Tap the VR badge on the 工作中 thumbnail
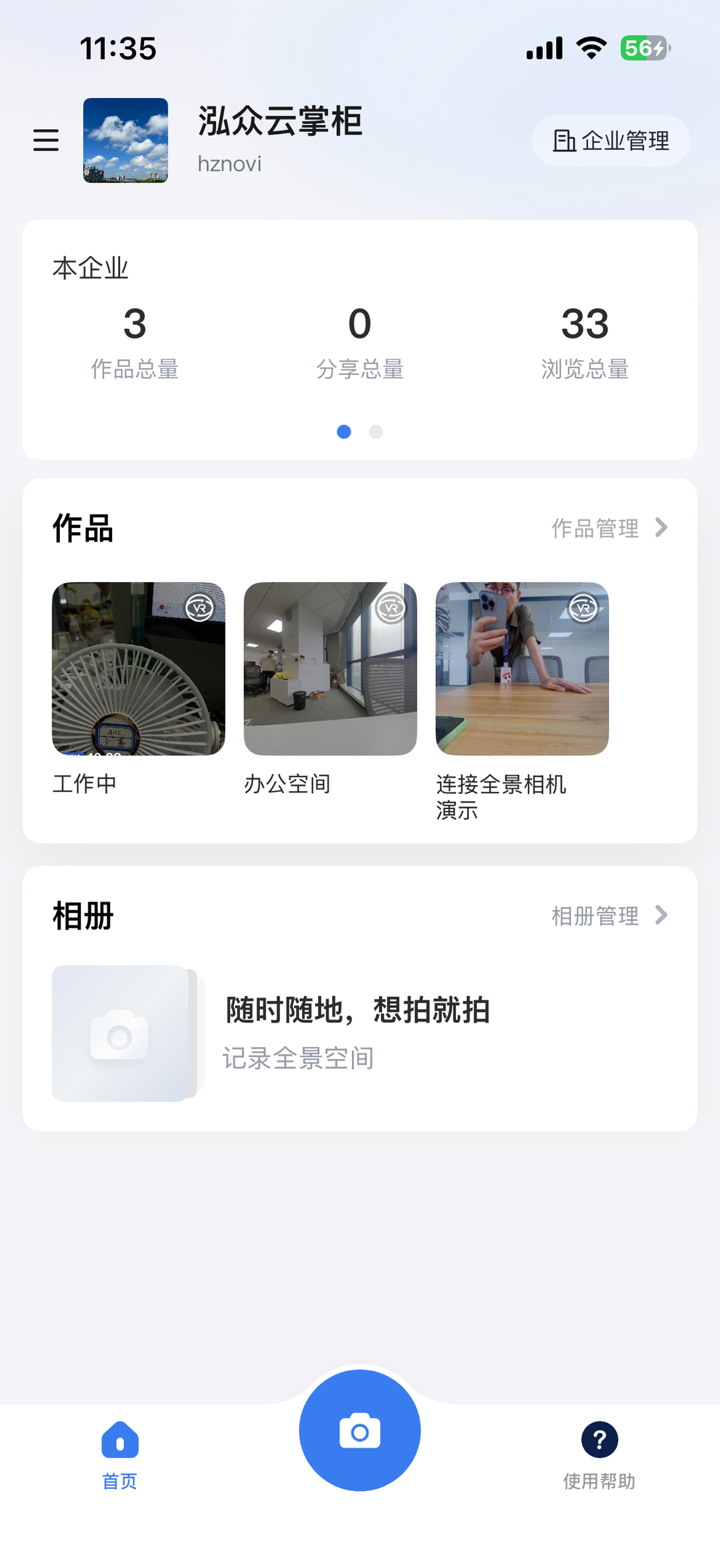The width and height of the screenshot is (720, 1558). (198, 607)
